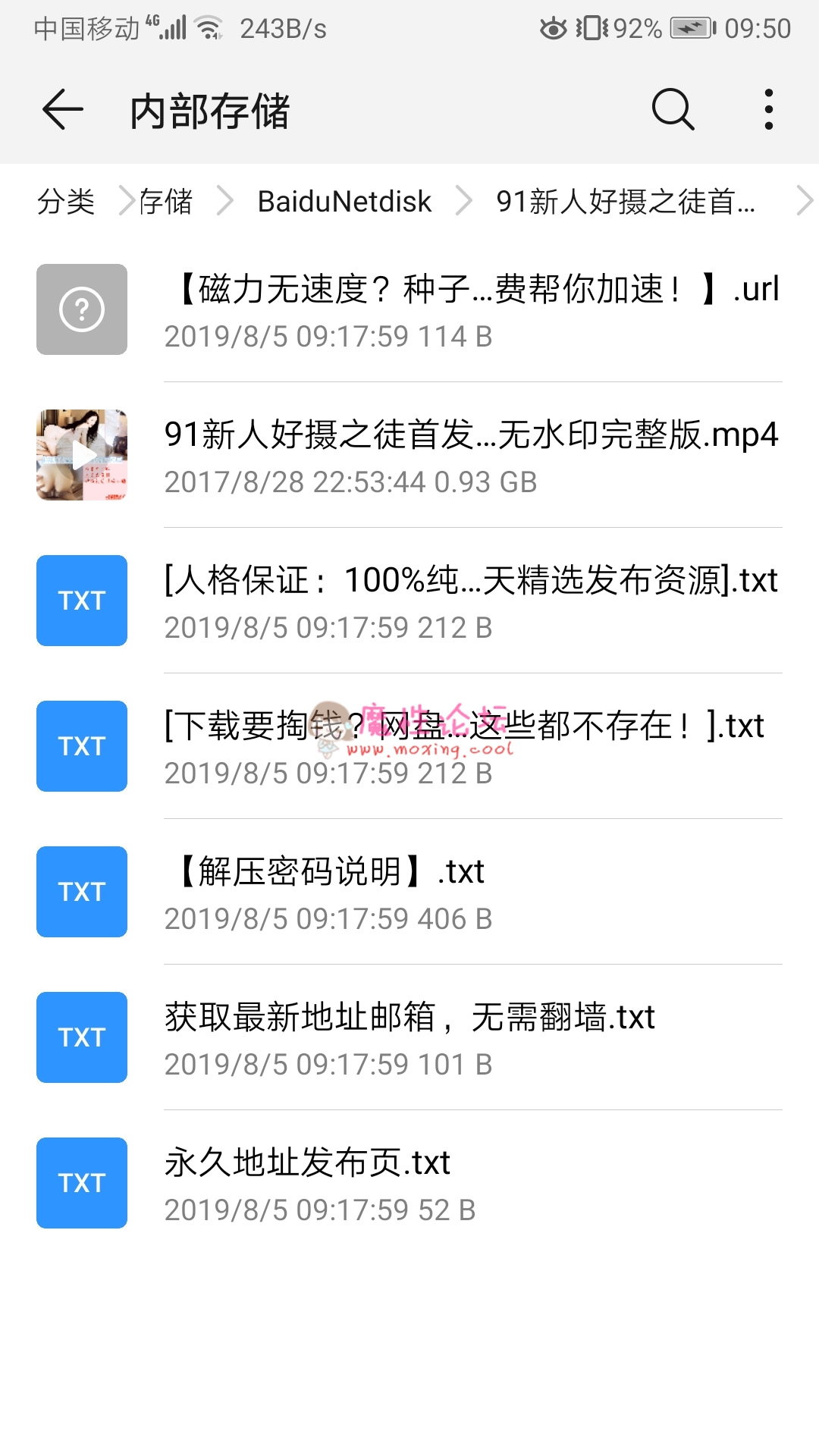Tap the TXT icon of 永久地址发布页.txt

(81, 1183)
